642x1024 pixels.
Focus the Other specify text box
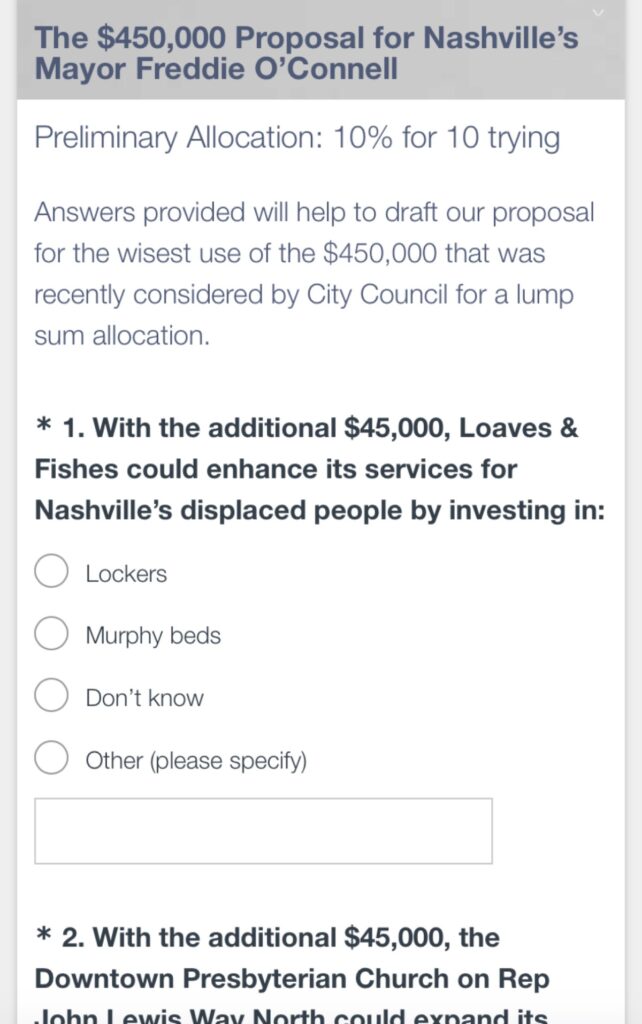click(263, 831)
